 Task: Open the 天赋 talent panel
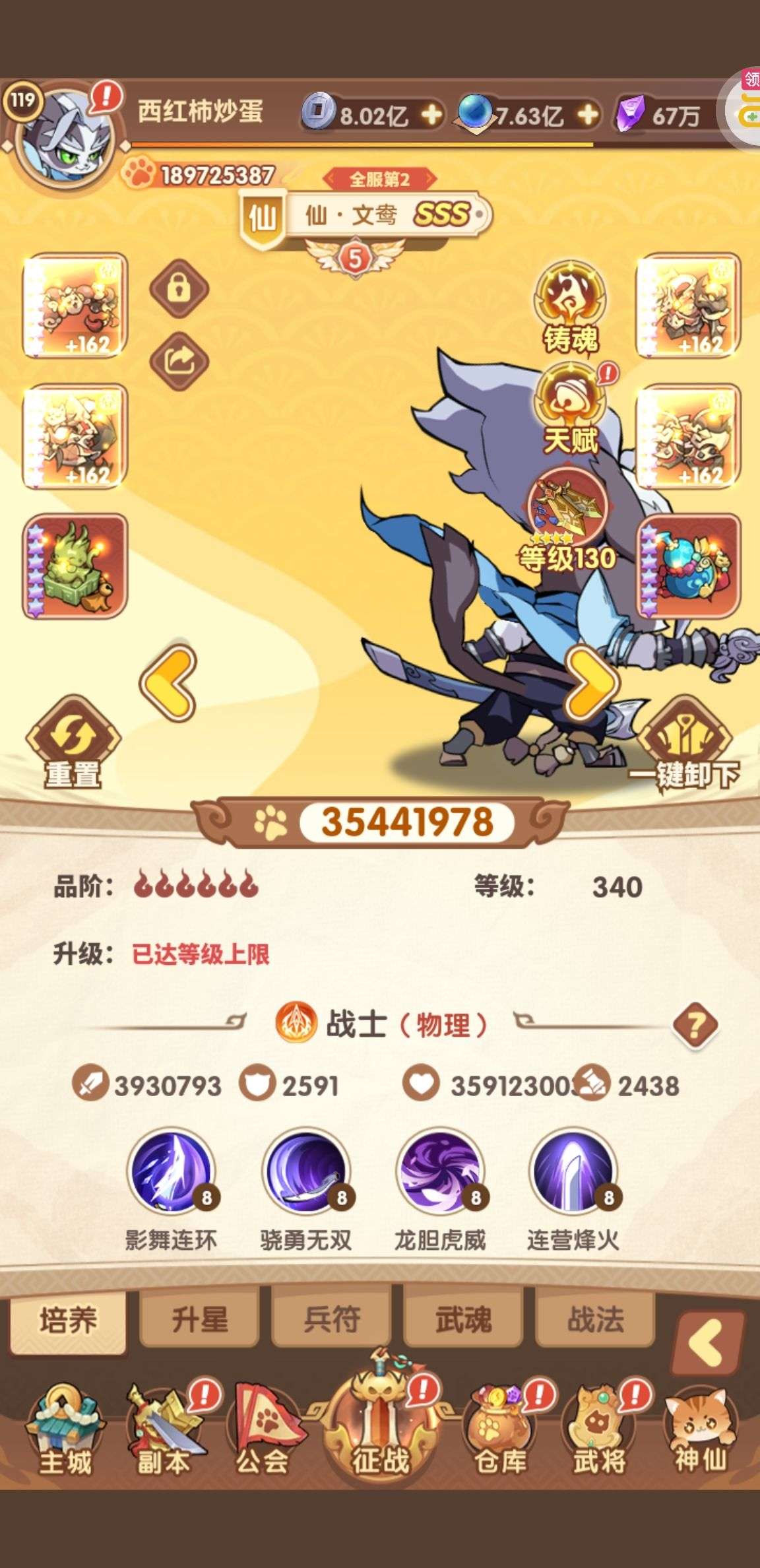[570, 409]
